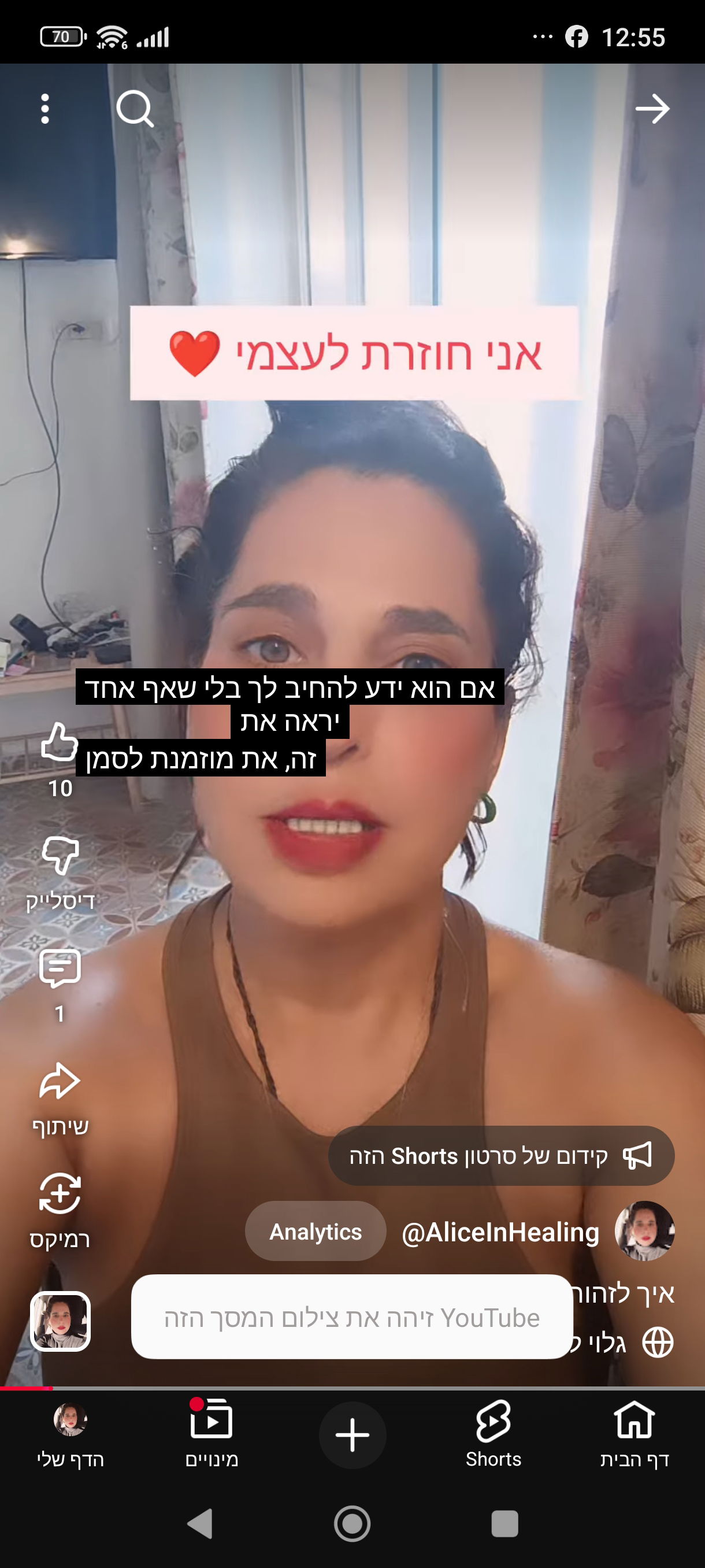This screenshot has height=1568, width=705.
Task: Go back with the system back button
Action: coord(200,1523)
